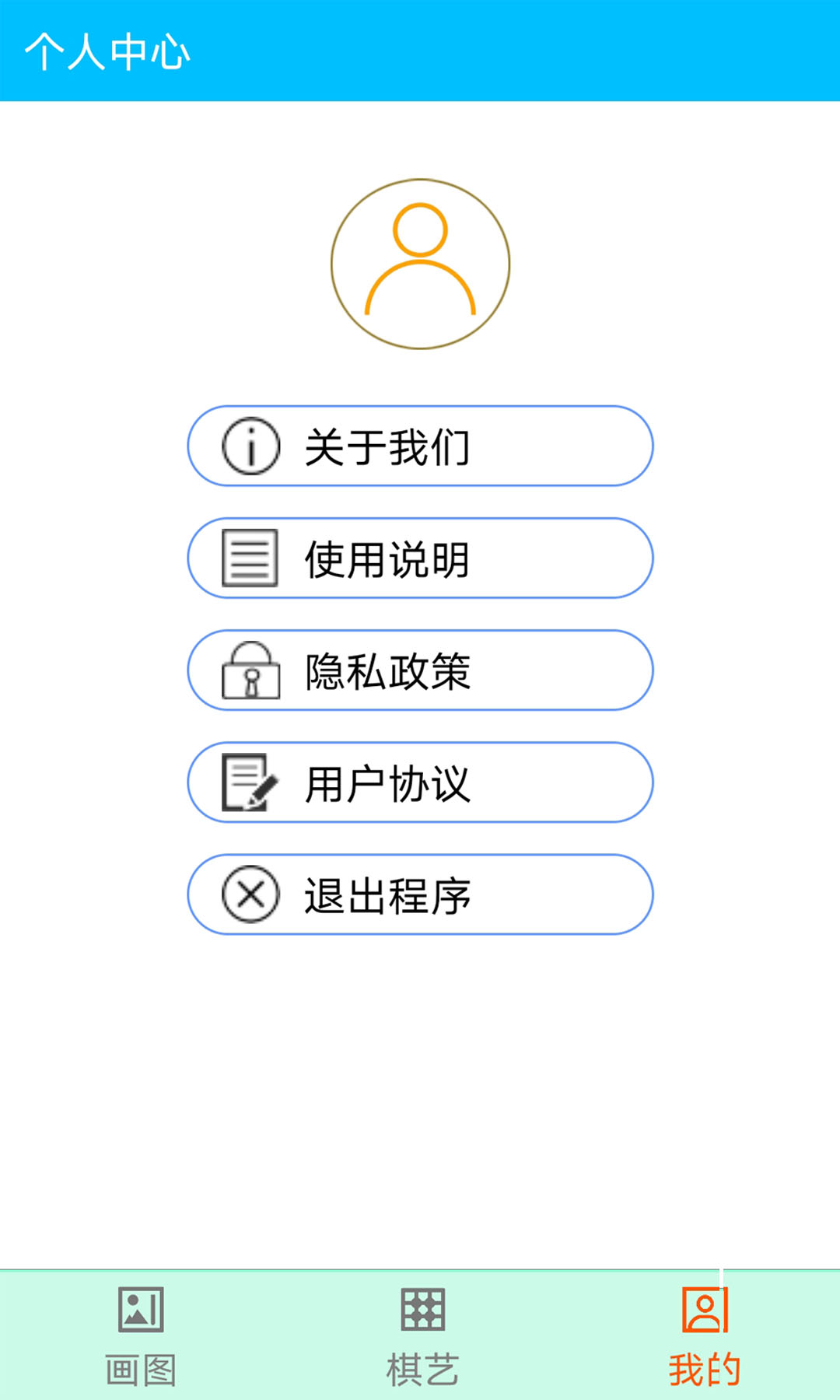Open the 使用说明 instructions page

click(420, 558)
